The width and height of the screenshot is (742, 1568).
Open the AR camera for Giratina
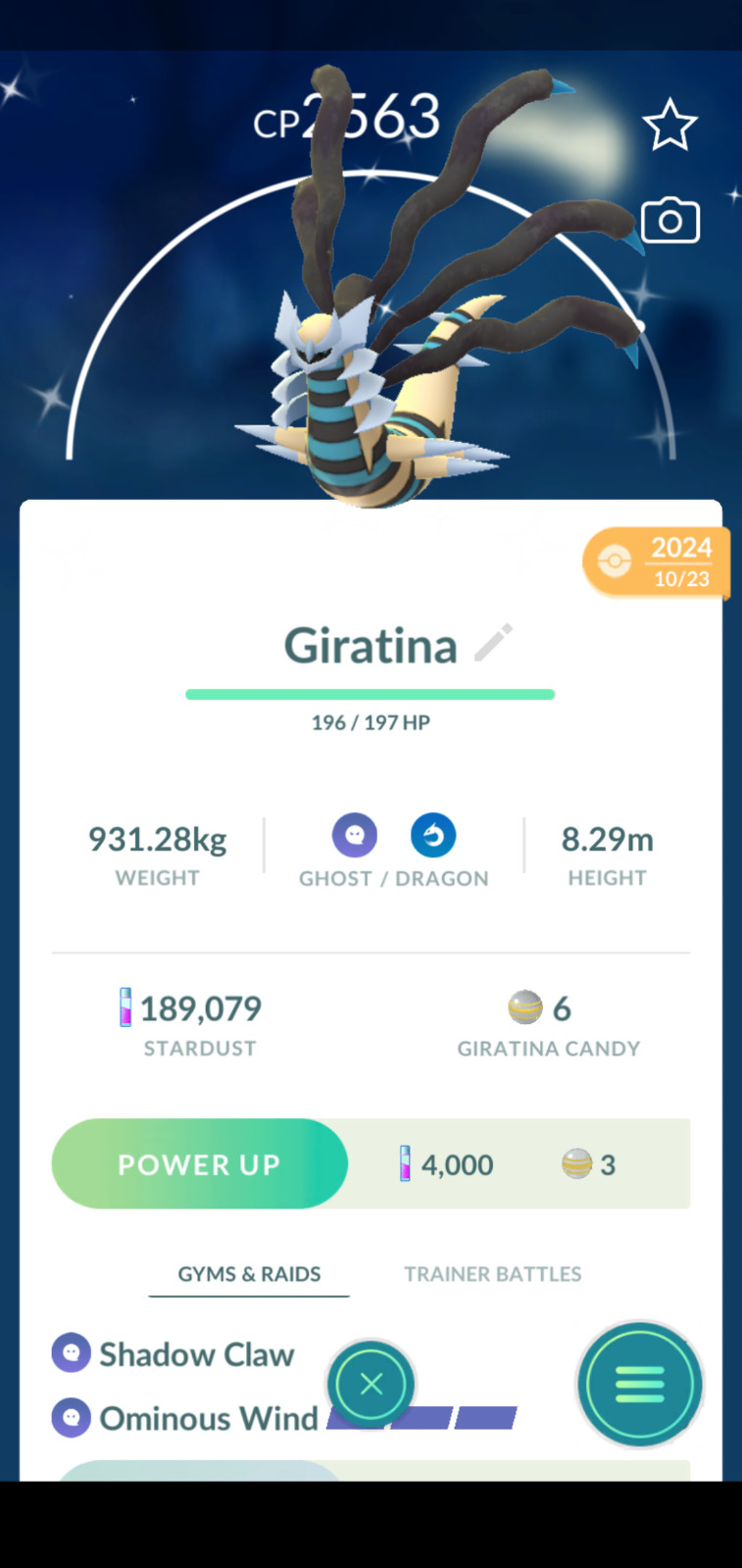669,221
